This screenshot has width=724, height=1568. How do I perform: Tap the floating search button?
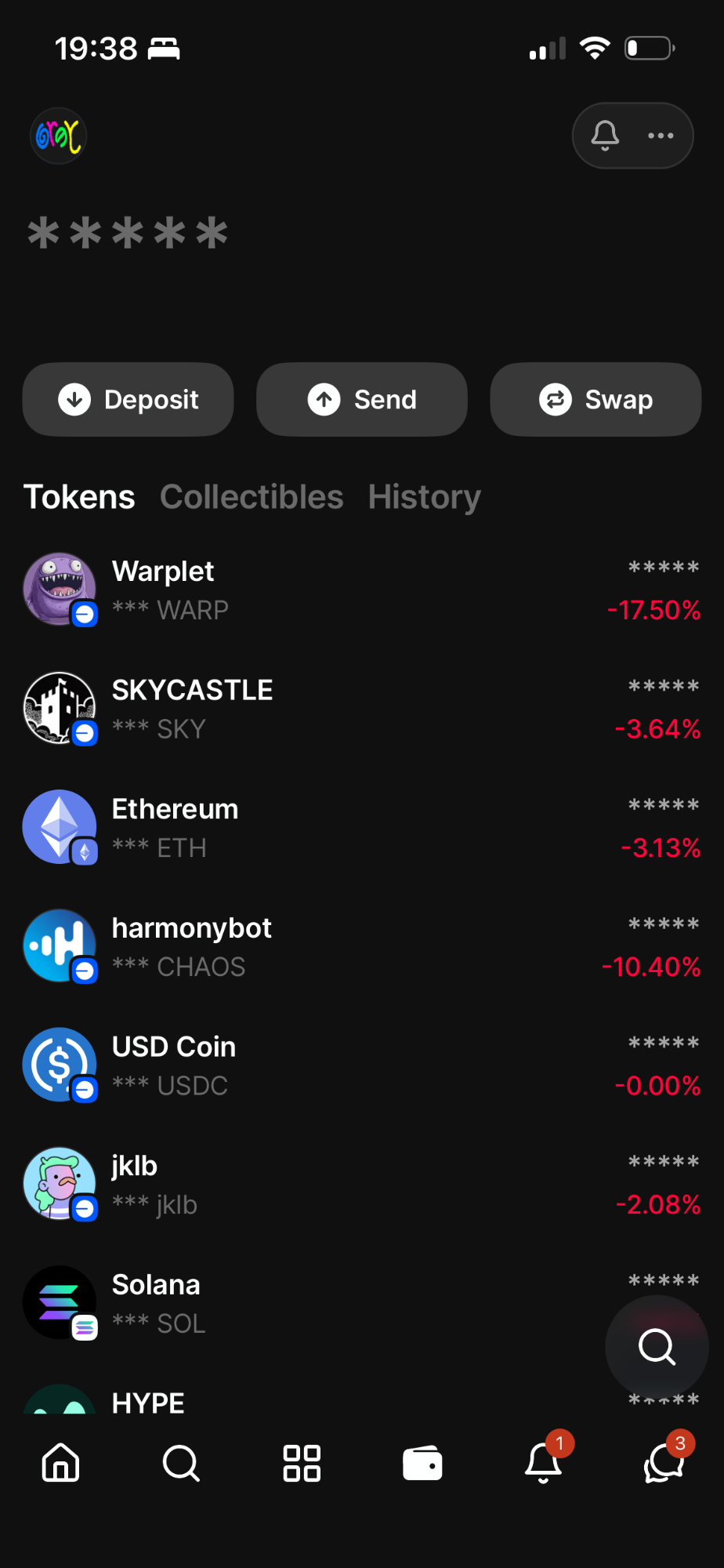[657, 1347]
